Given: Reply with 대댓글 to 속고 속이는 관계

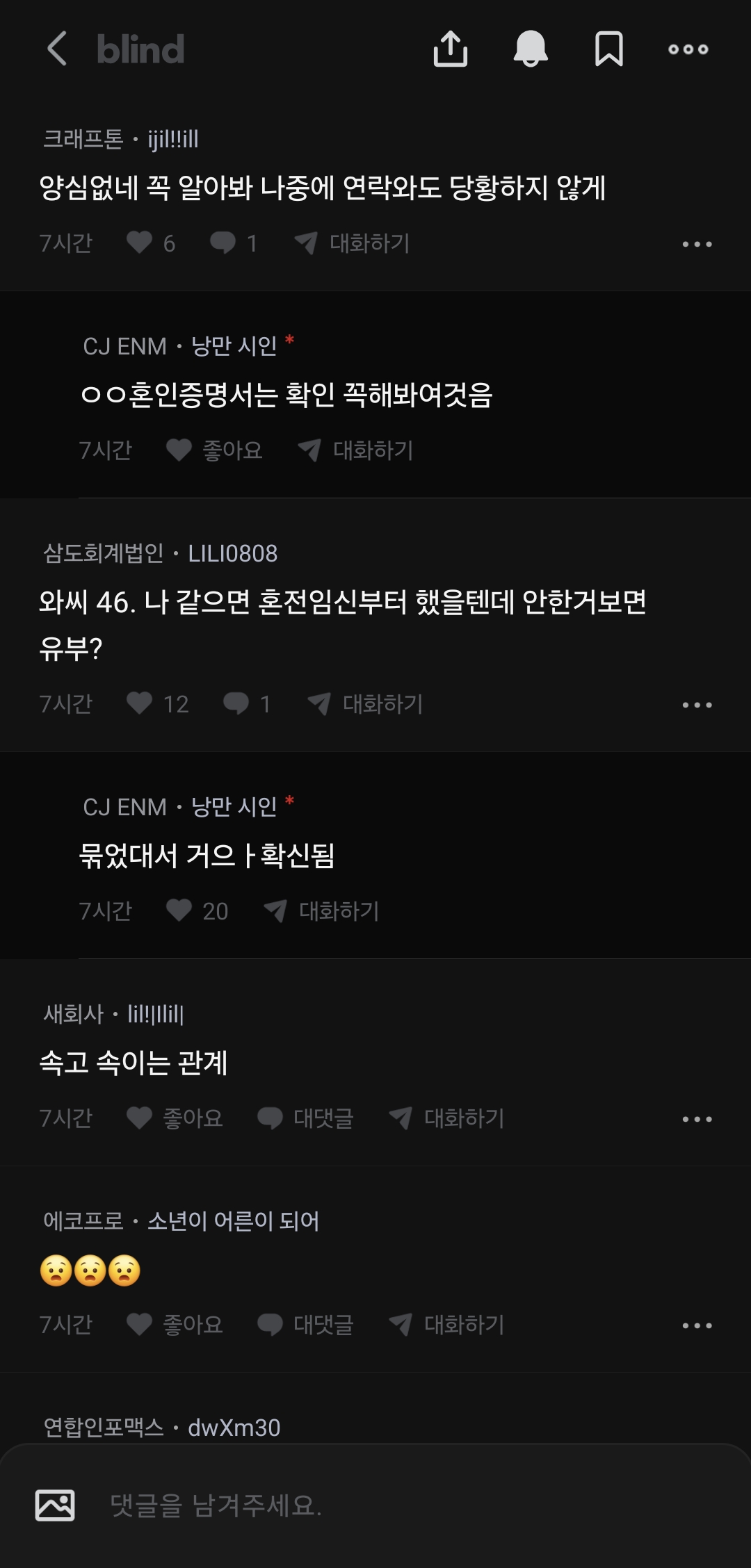Looking at the screenshot, I should [306, 1118].
